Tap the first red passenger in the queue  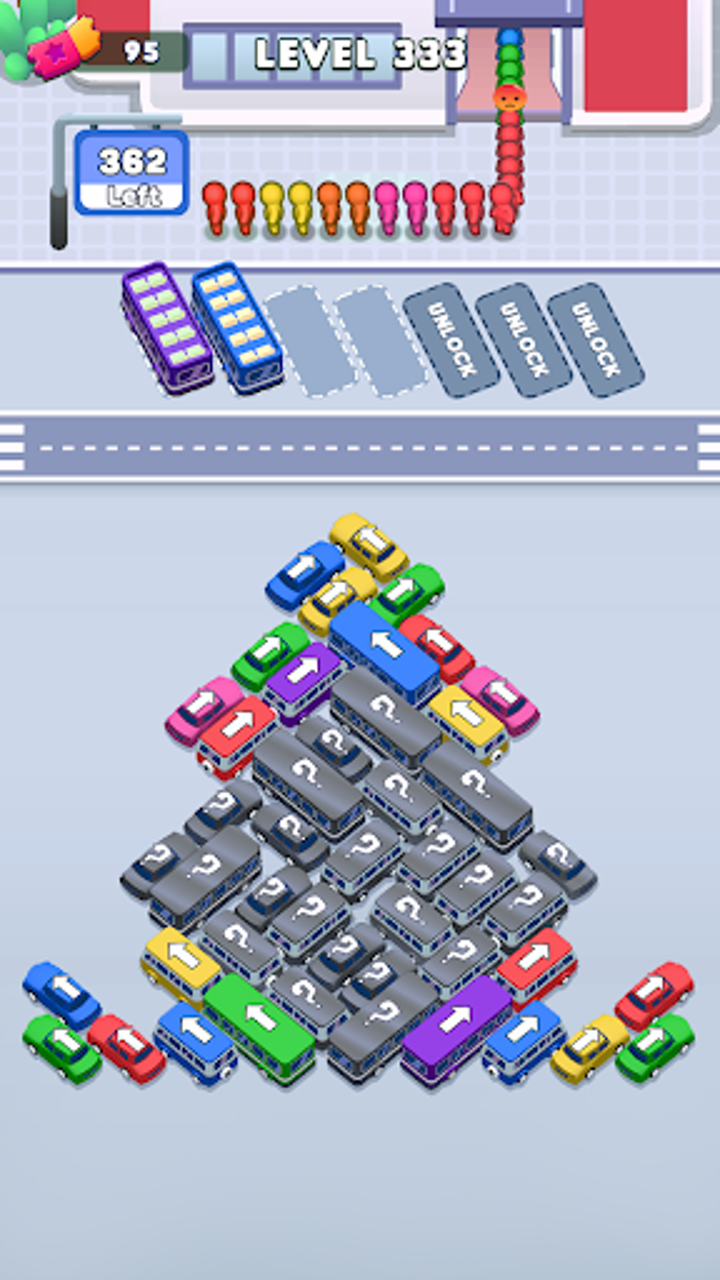(x=215, y=207)
